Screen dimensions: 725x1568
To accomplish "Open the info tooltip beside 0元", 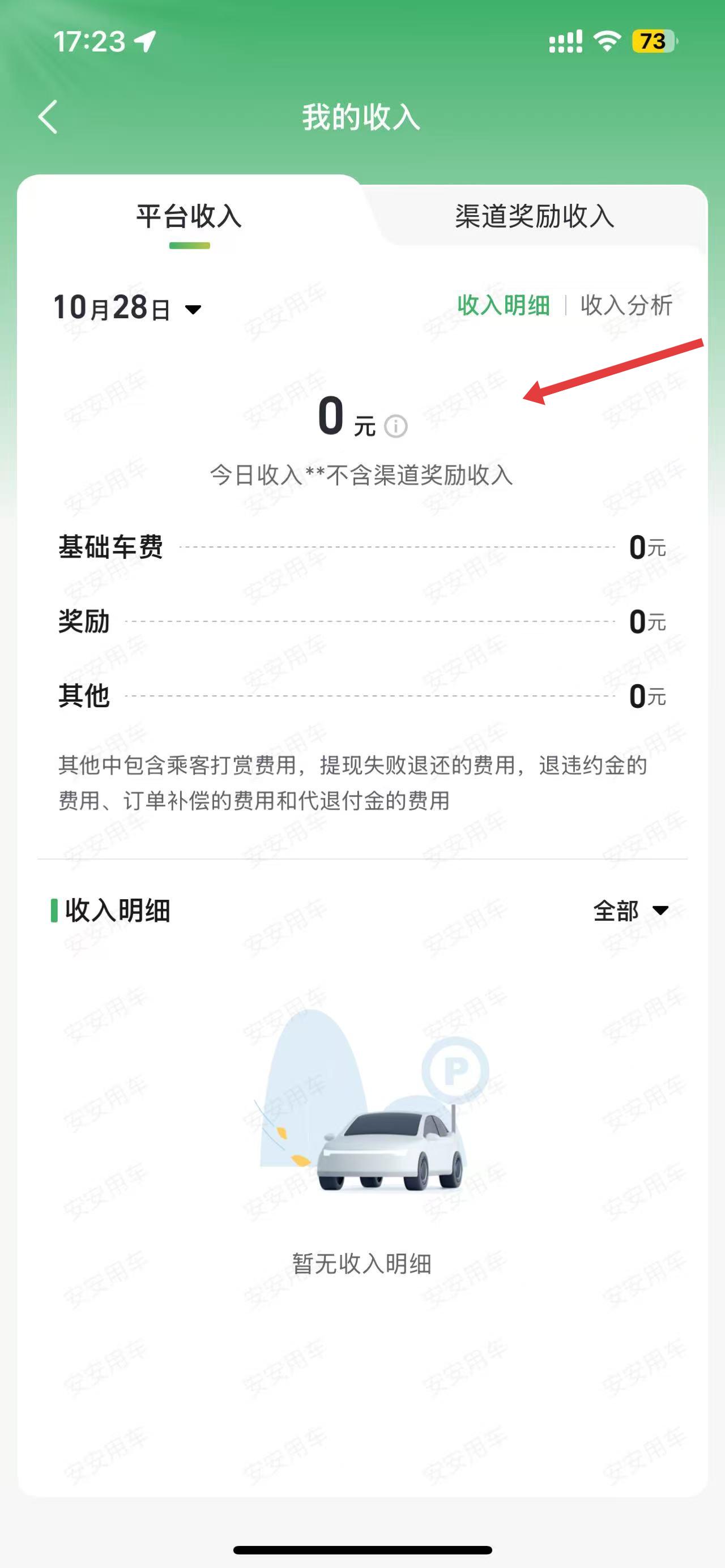I will [x=397, y=426].
